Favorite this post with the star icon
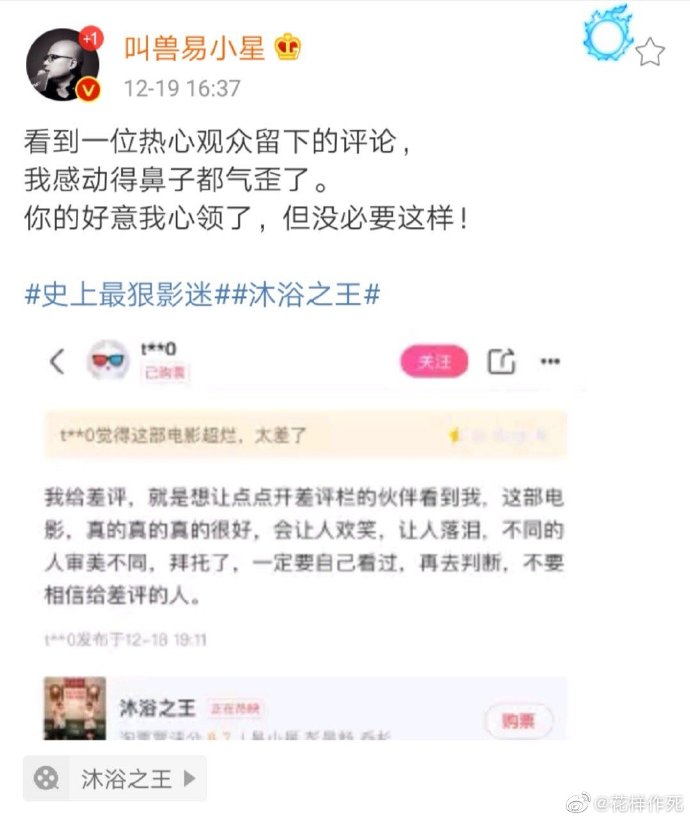 click(651, 51)
